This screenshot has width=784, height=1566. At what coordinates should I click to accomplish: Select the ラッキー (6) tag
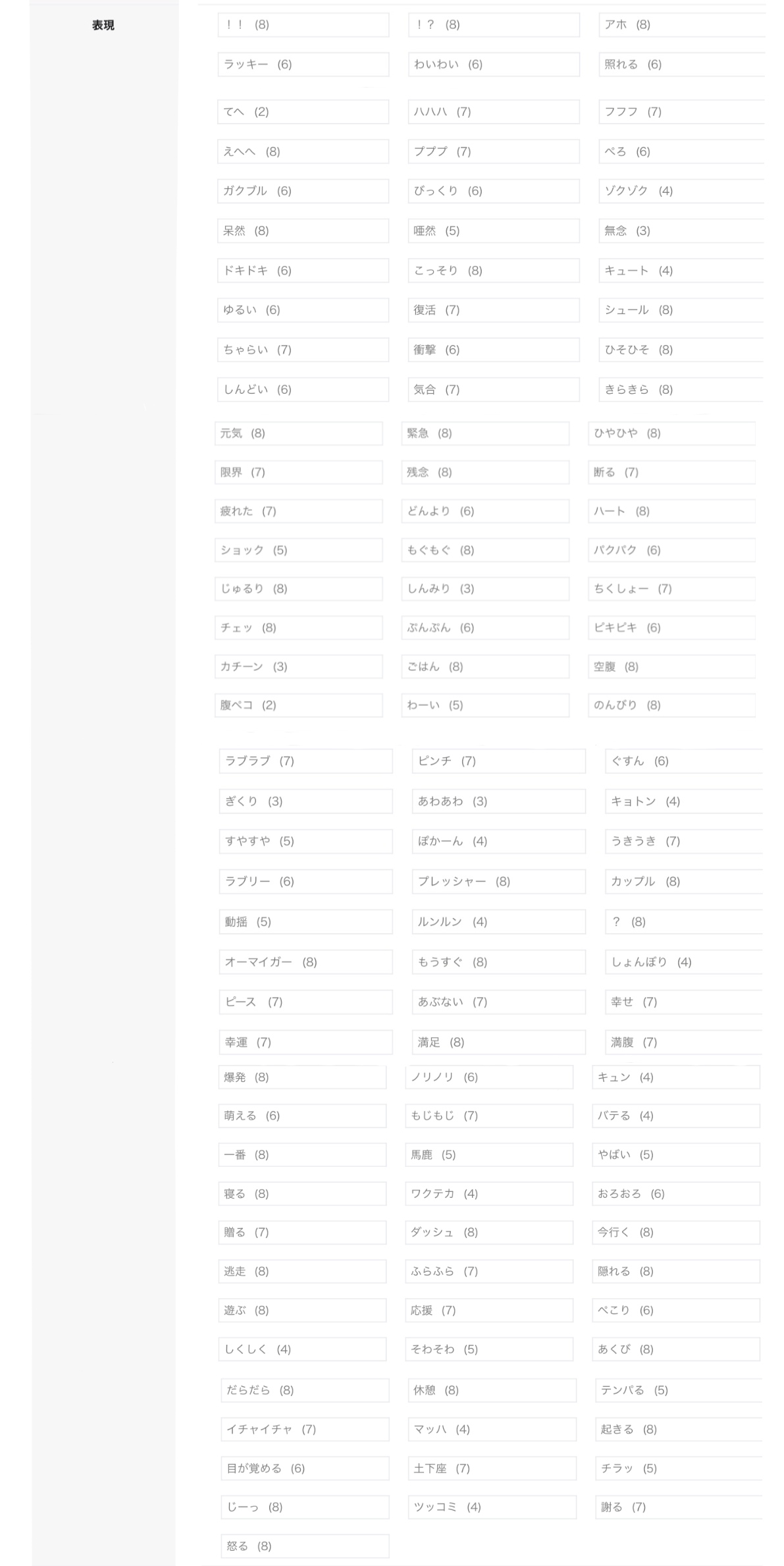303,65
